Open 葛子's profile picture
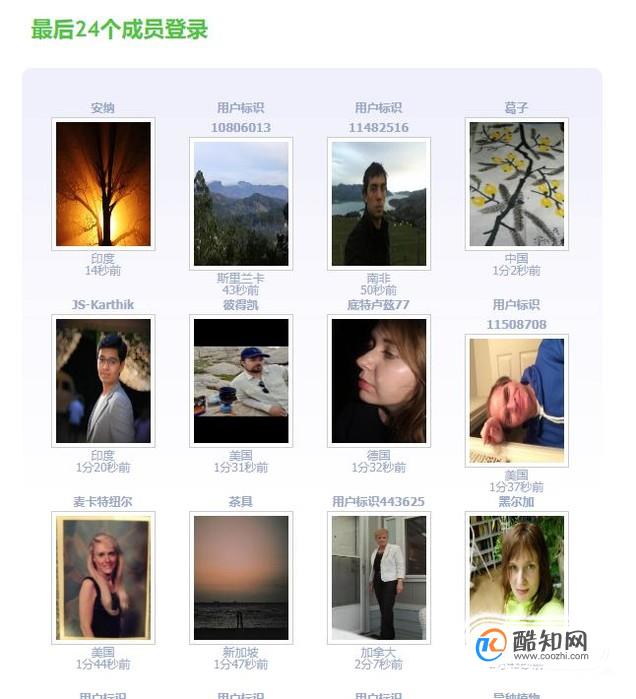The width and height of the screenshot is (636, 699). tap(517, 184)
